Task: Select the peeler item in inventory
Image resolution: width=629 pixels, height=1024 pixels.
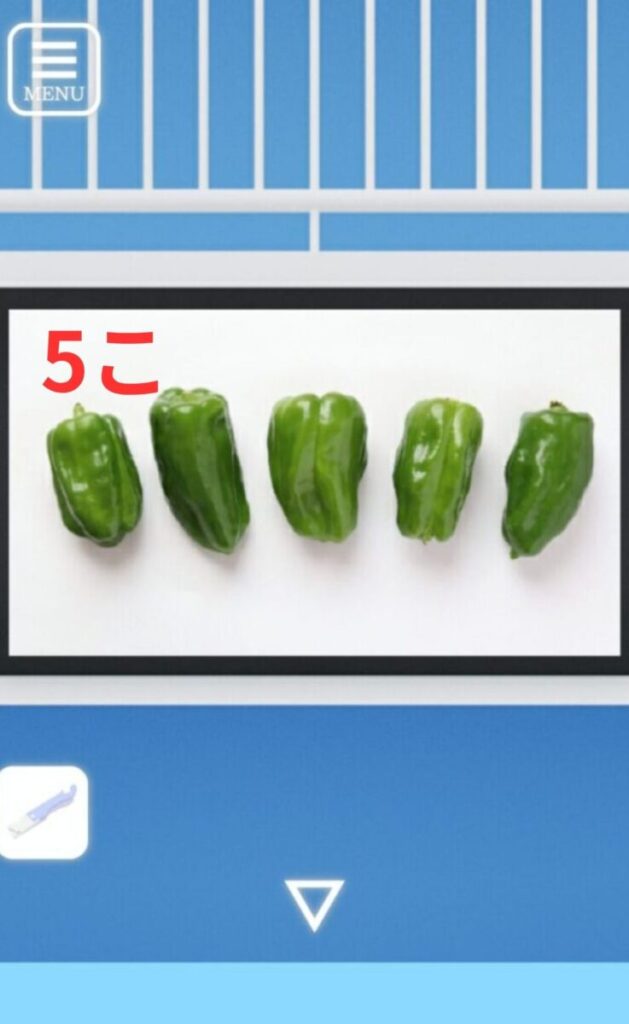Action: [43, 812]
